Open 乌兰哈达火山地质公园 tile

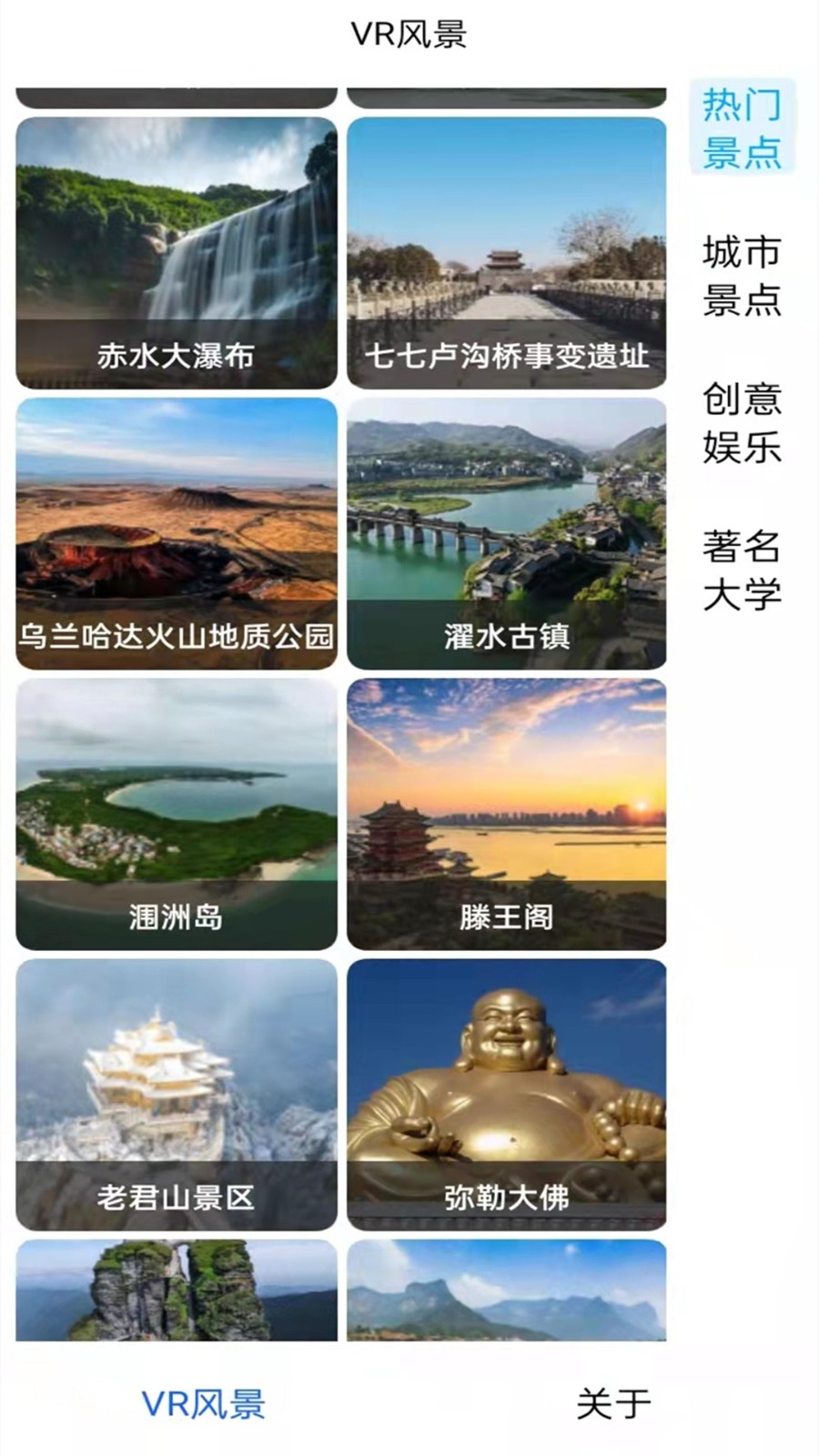click(177, 533)
